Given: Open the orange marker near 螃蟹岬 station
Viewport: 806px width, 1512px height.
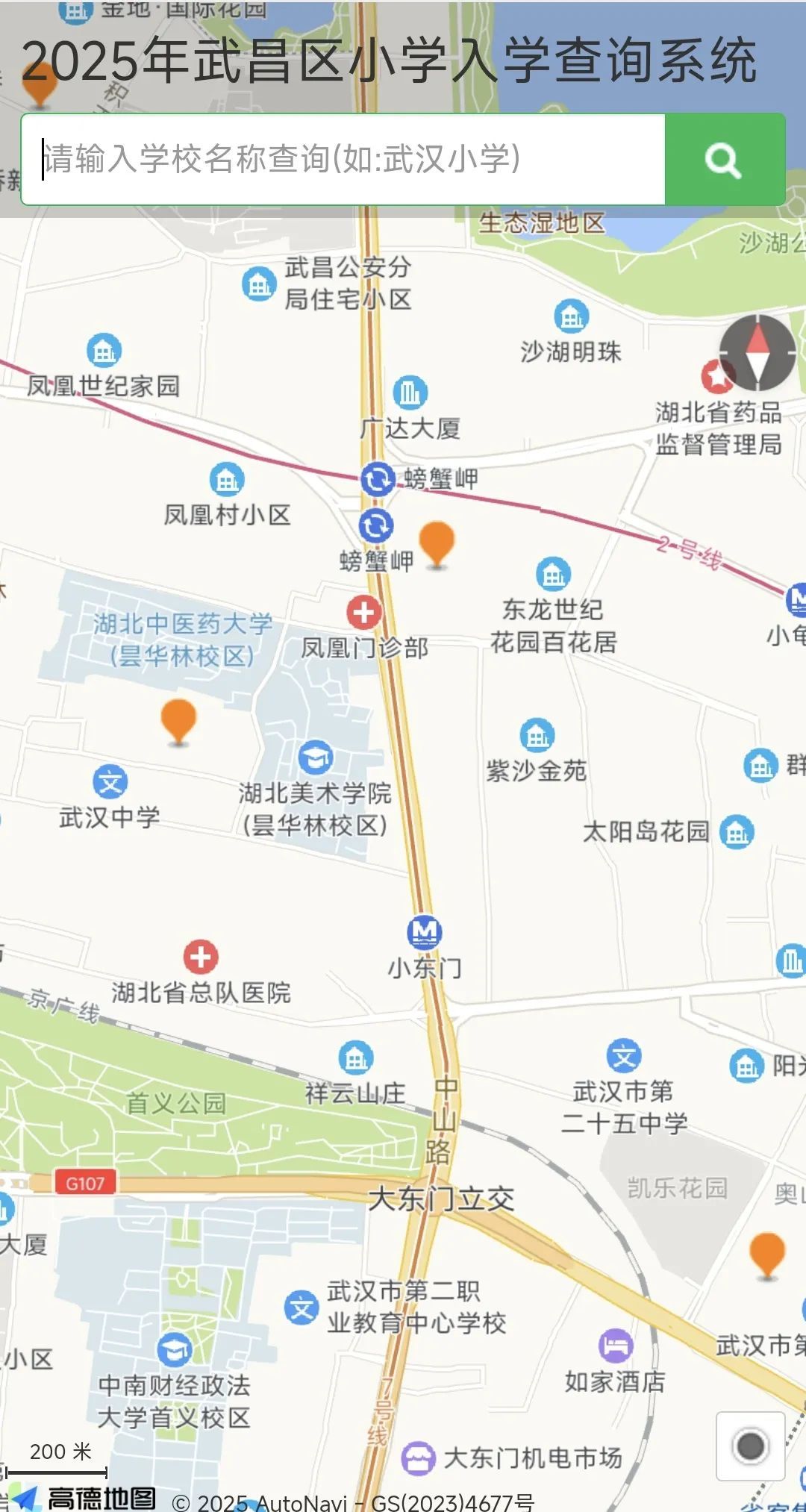Looking at the screenshot, I should point(437,542).
